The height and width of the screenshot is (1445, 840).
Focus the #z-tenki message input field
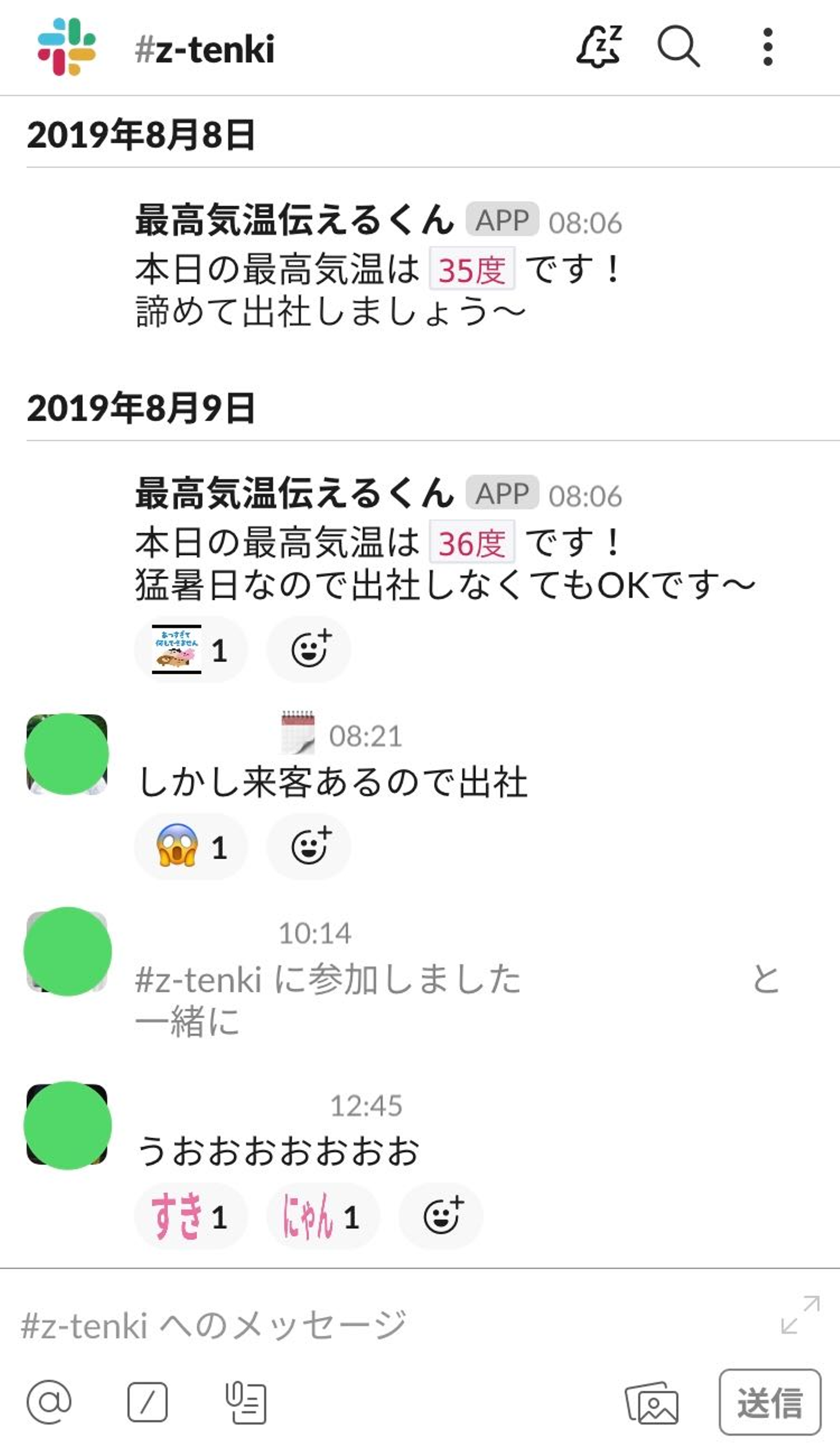tap(350, 1325)
